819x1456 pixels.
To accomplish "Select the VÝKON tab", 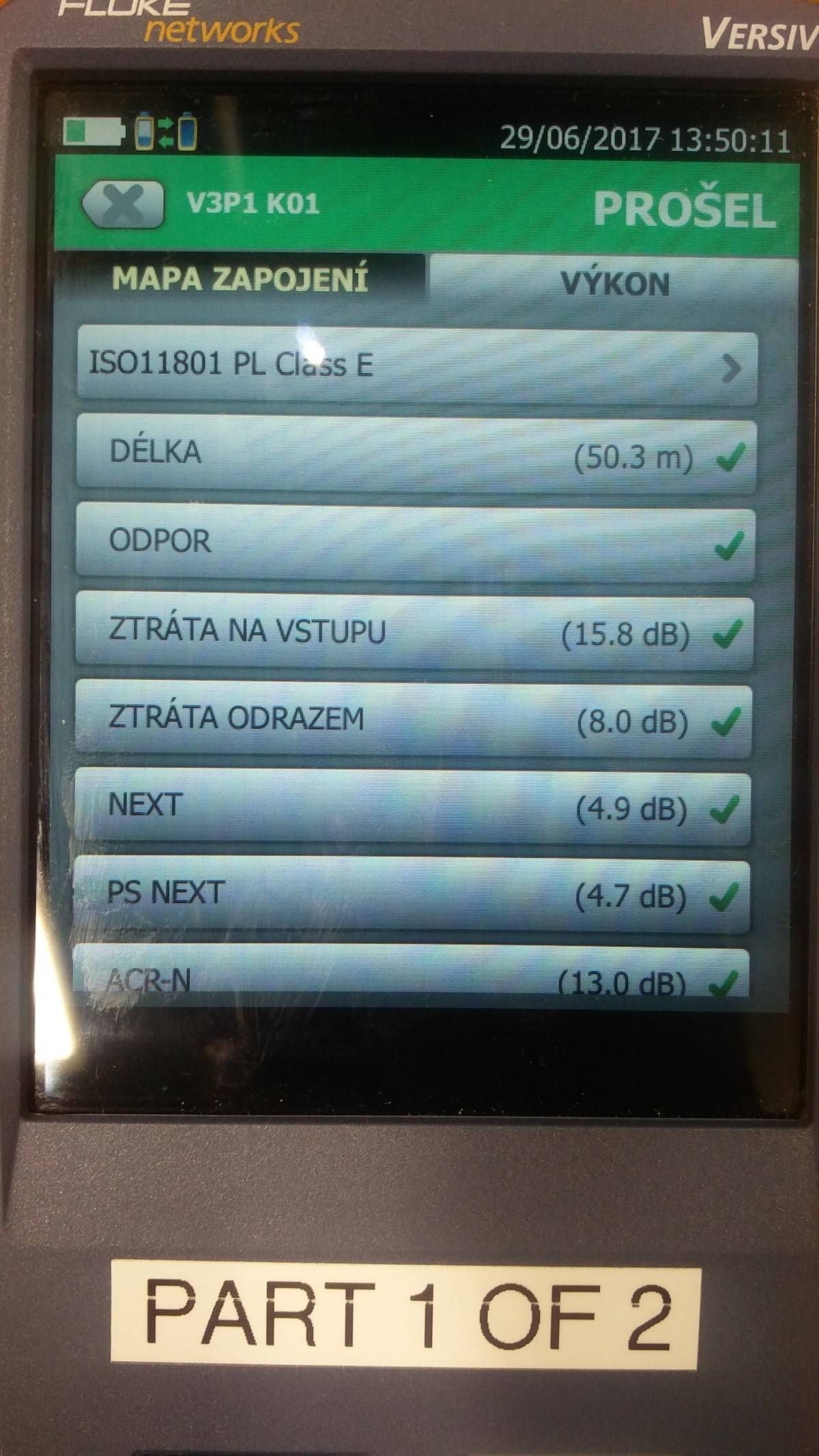I will pos(614,283).
